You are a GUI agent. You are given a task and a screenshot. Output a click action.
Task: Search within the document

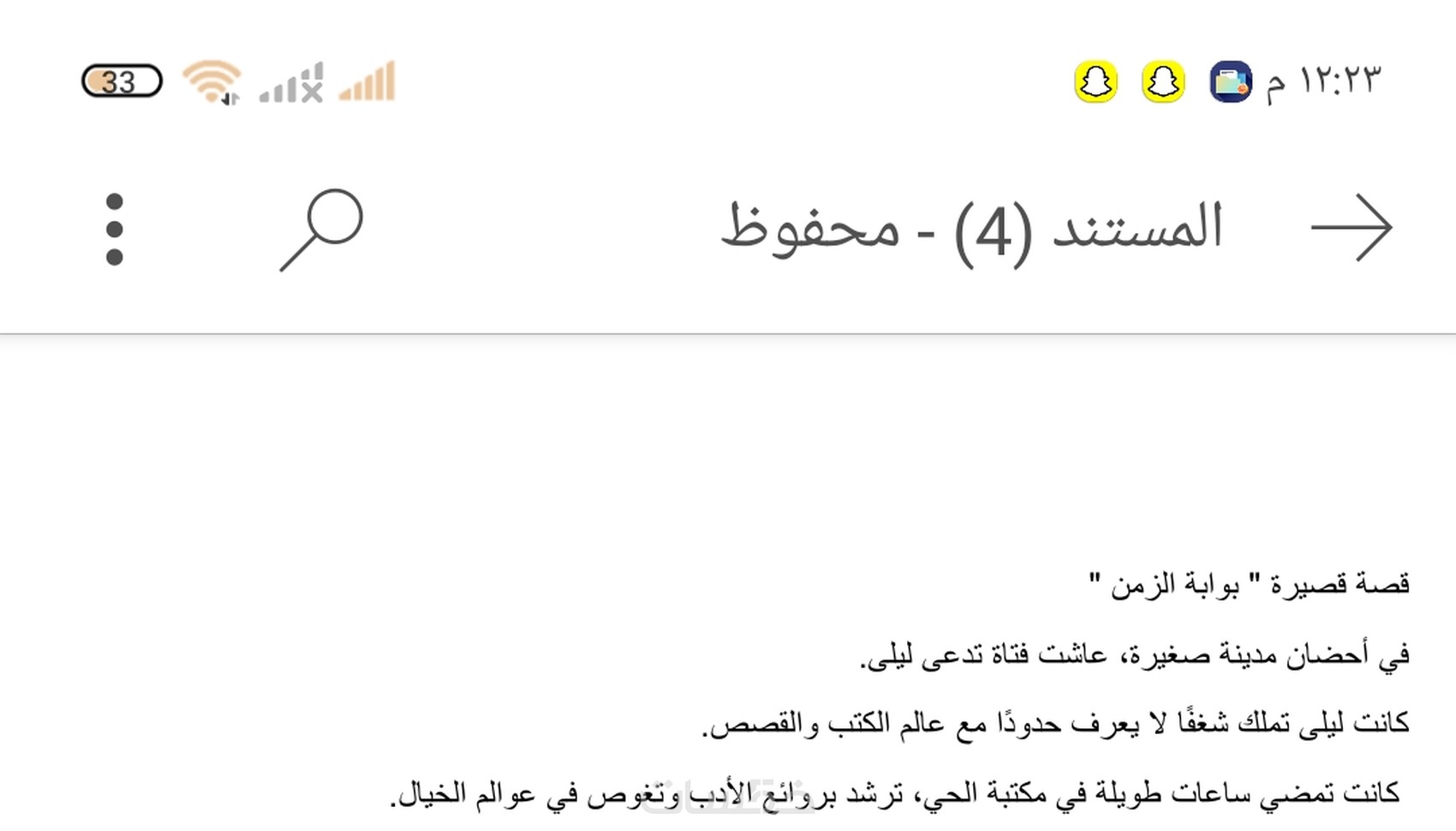(323, 230)
